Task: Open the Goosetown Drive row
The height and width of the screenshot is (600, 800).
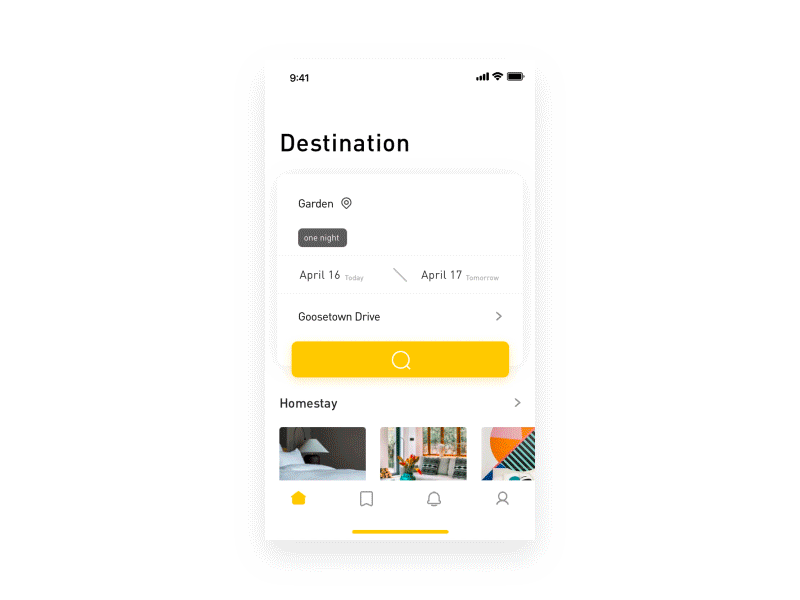Action: [400, 316]
